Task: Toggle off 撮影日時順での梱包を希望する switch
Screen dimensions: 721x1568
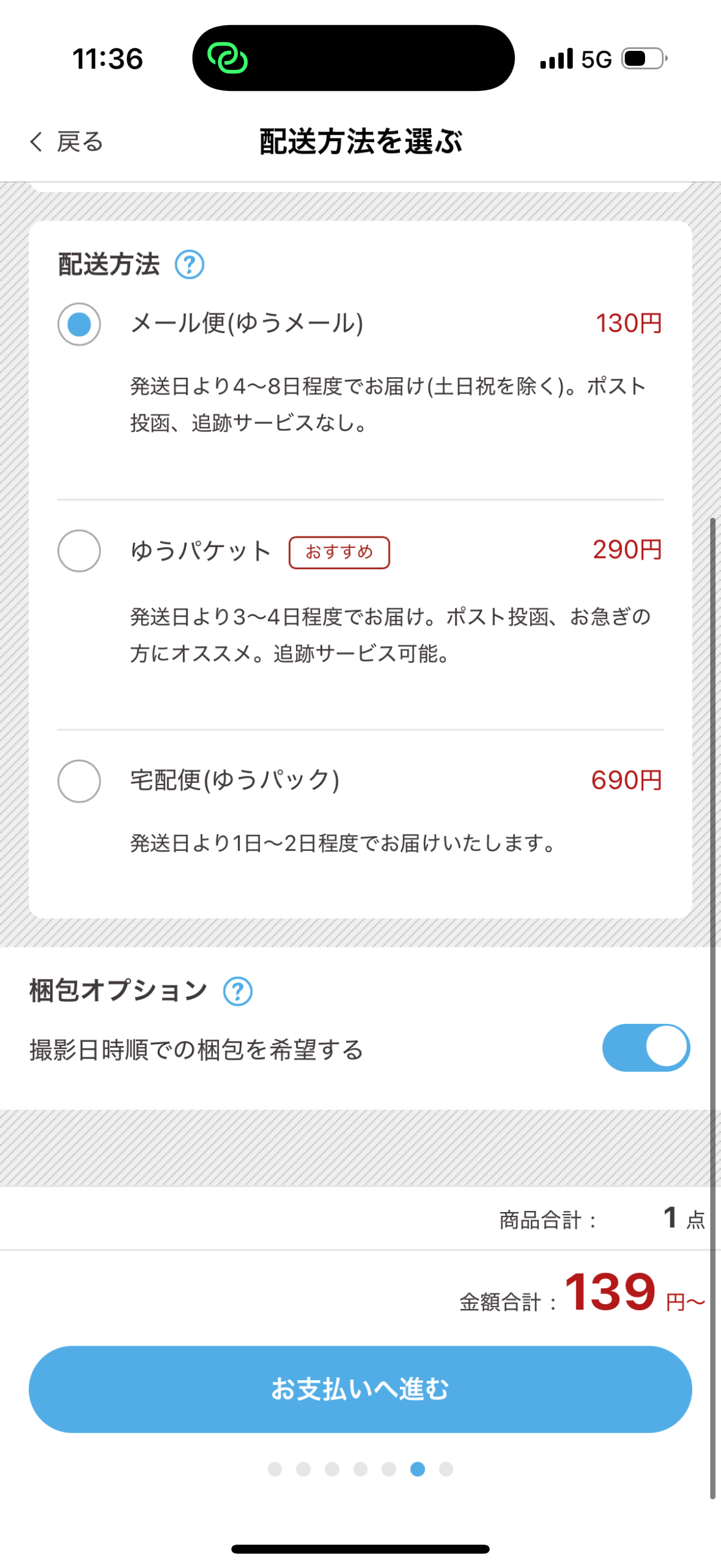Action: point(646,1048)
